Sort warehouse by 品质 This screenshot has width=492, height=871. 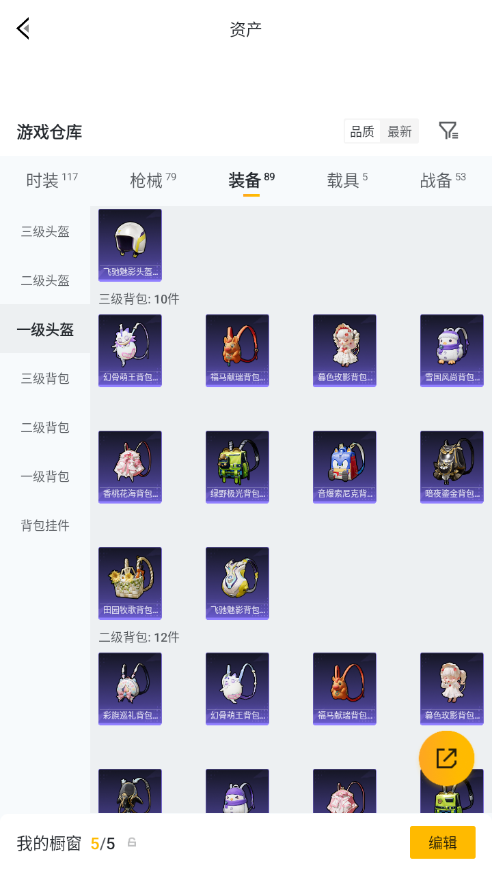[362, 132]
